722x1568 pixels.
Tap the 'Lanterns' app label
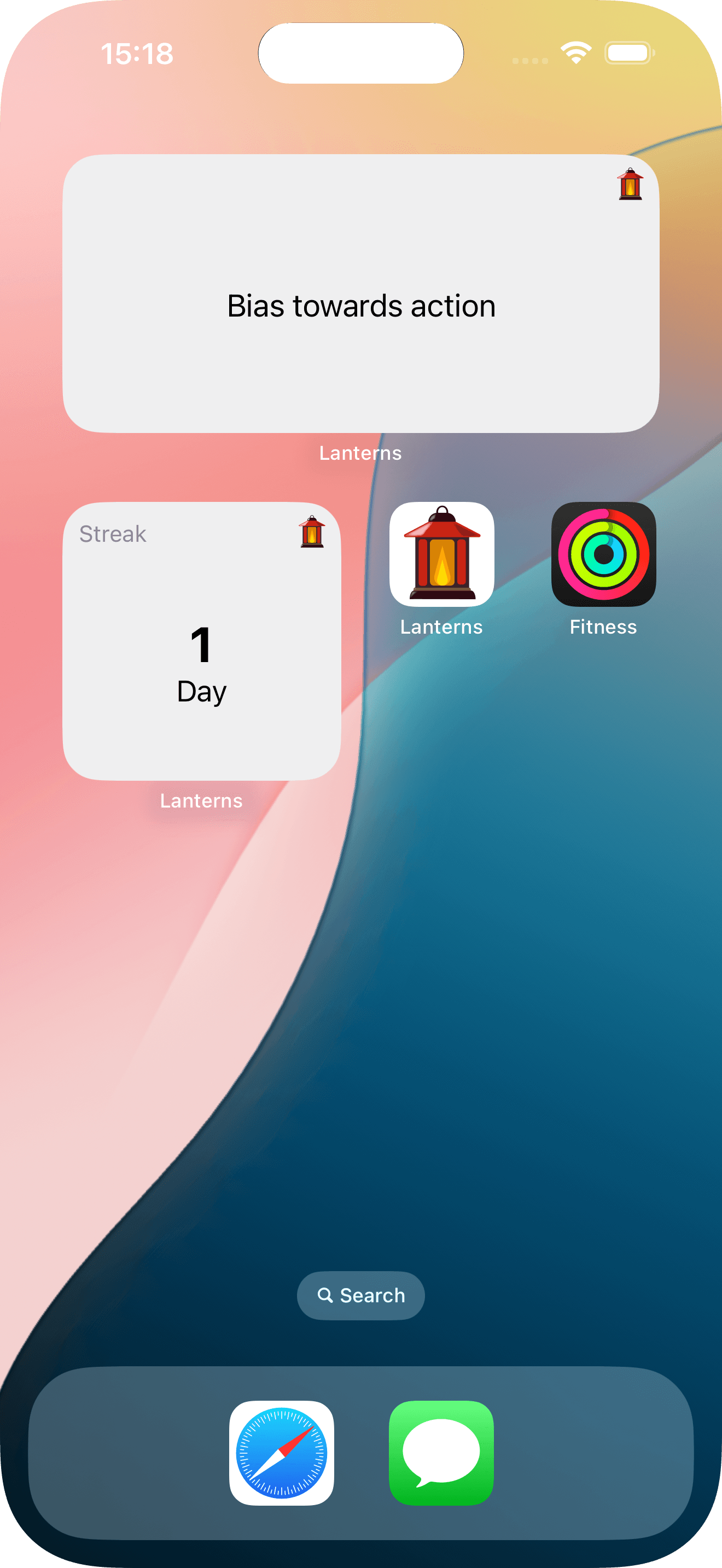(441, 627)
